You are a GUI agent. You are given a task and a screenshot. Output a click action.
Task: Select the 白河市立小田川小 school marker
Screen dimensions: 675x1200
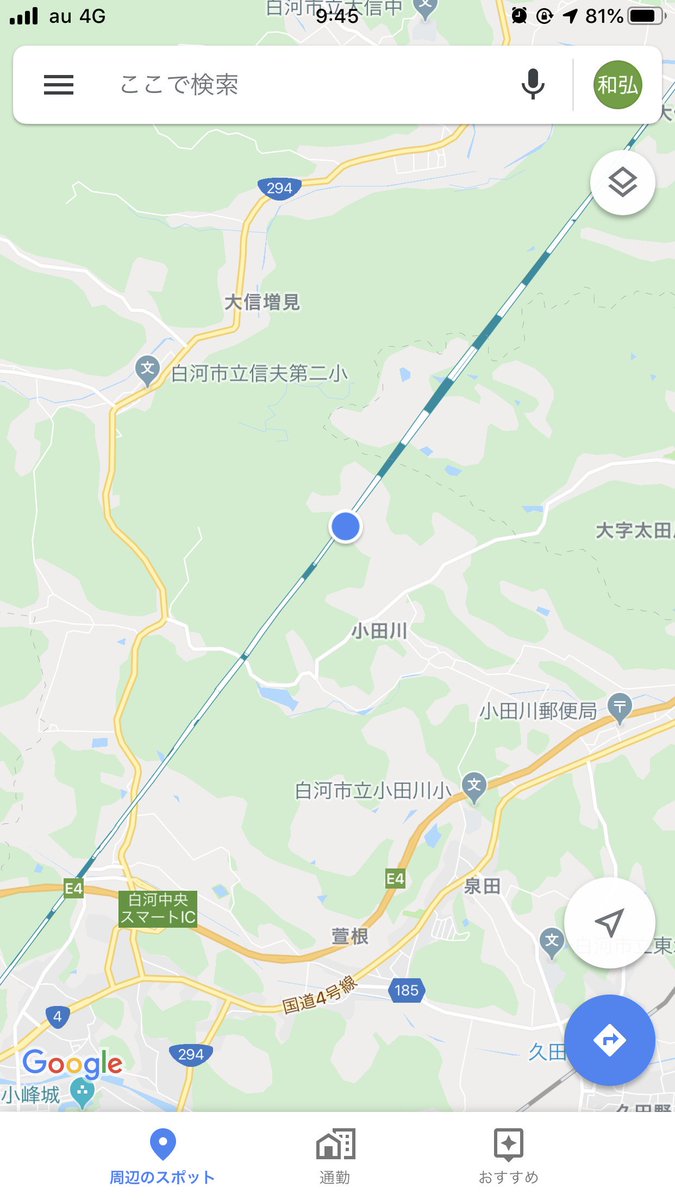pyautogui.click(x=475, y=788)
